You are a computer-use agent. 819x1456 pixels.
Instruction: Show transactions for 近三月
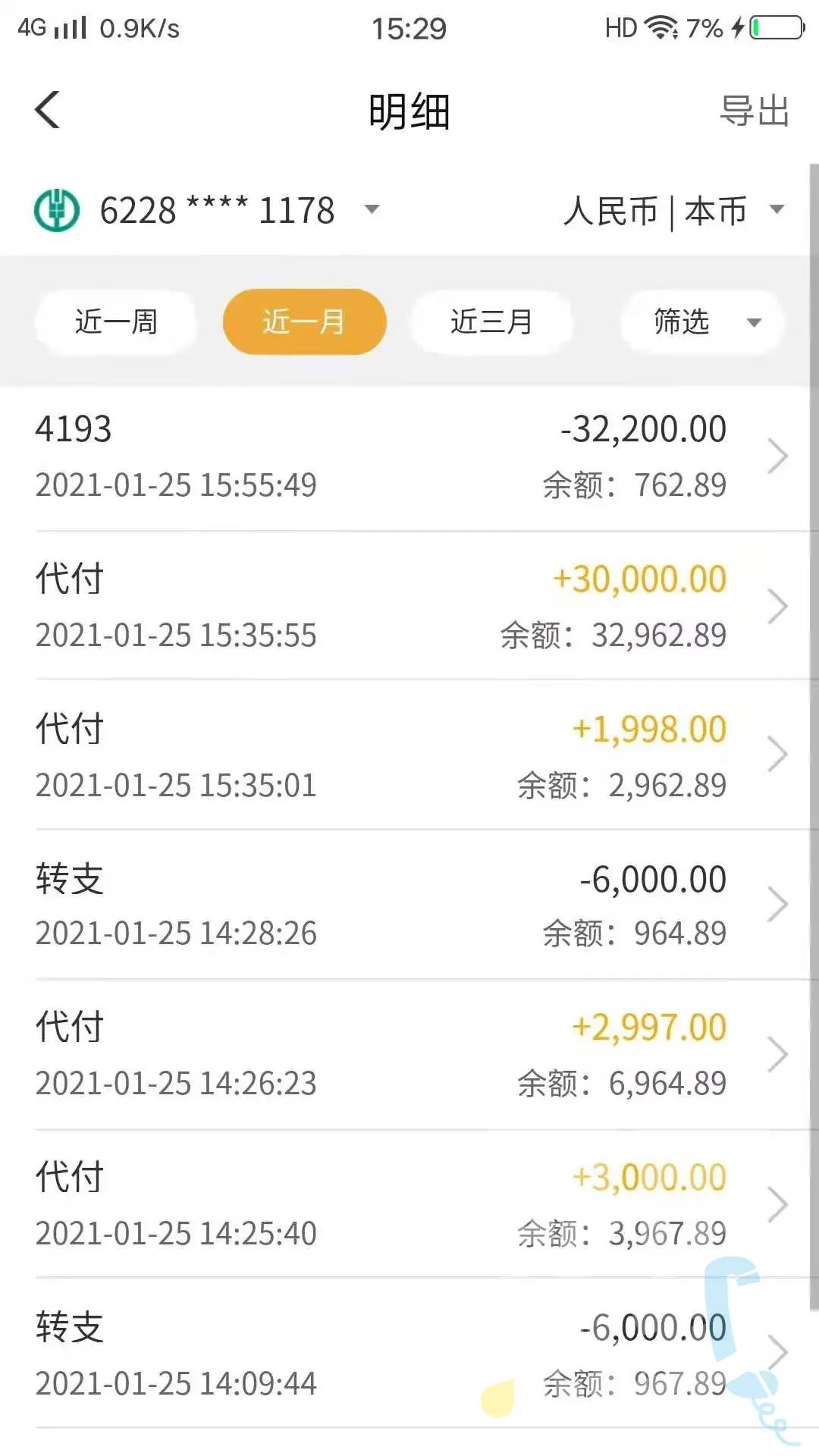click(x=491, y=322)
